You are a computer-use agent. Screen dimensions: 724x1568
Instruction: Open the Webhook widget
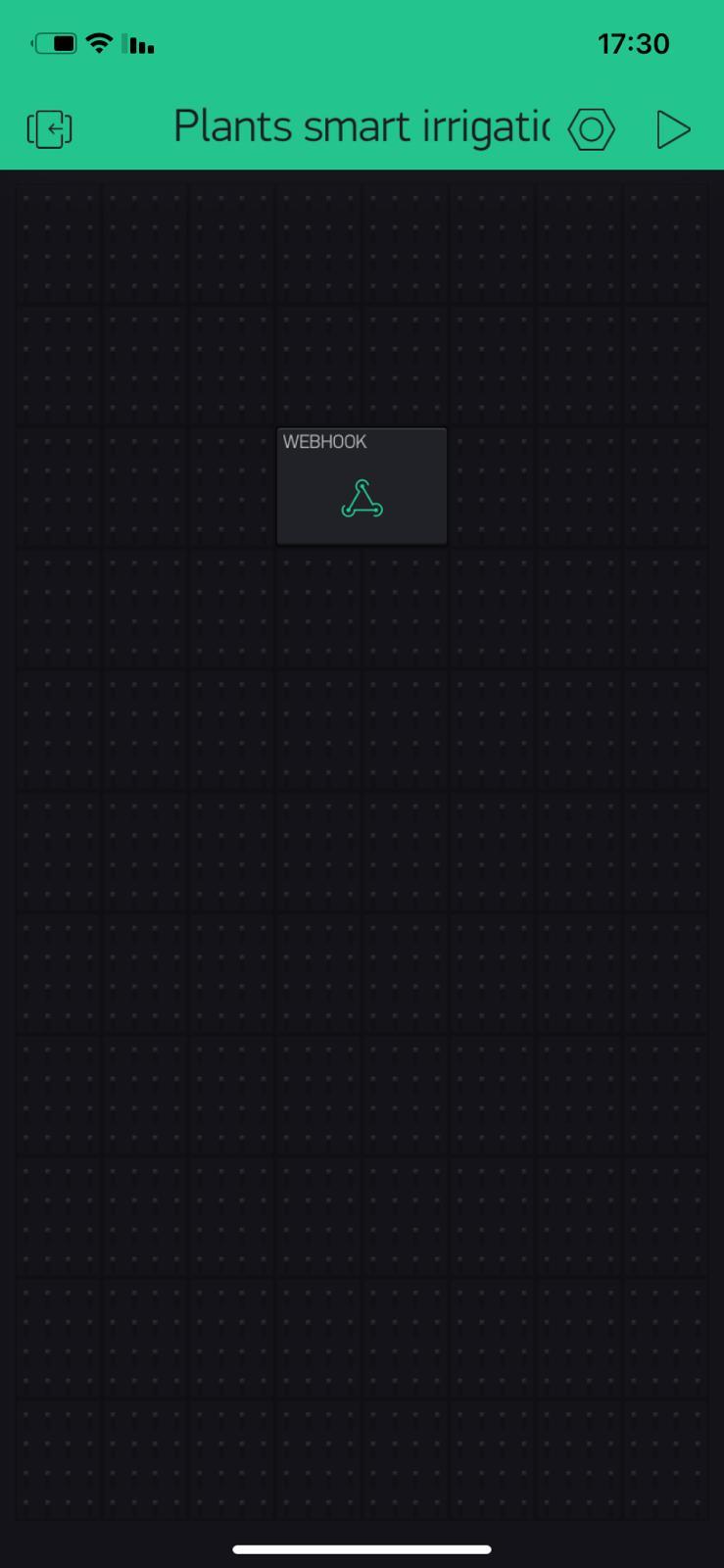tap(362, 486)
